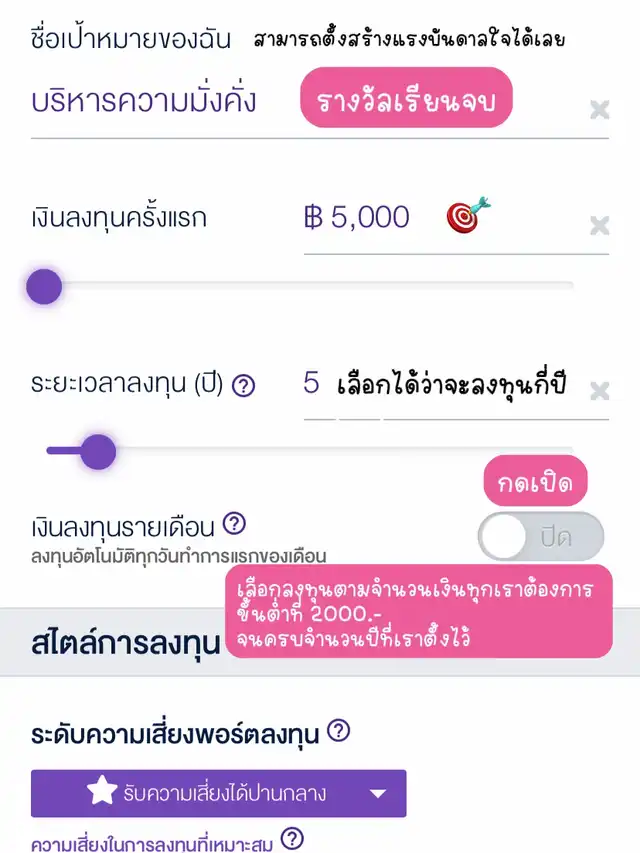This screenshot has width=640, height=853.
Task: Turn on the เงินลงทุนรายเดือน switch
Action: coord(541,537)
